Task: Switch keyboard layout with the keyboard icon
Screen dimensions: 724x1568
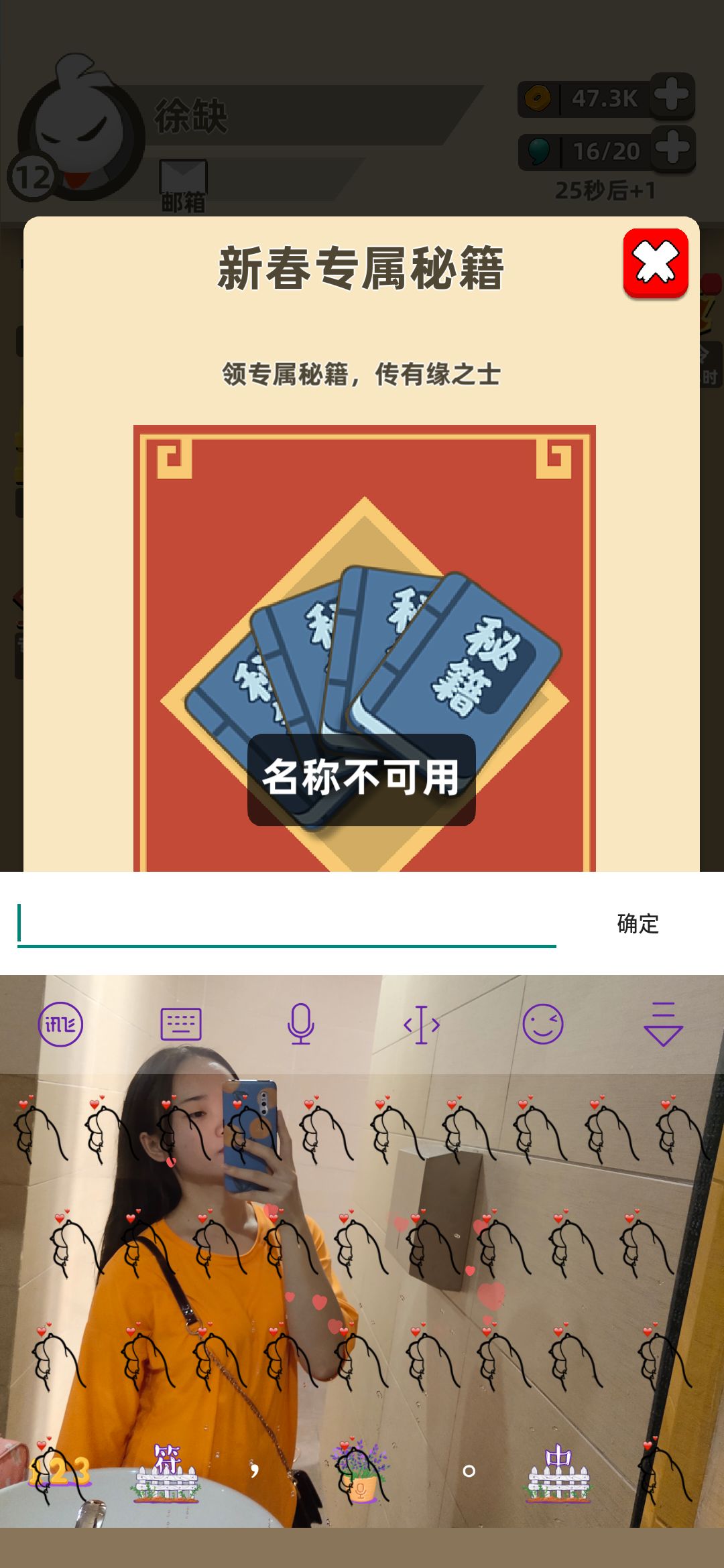Action: [x=181, y=1024]
